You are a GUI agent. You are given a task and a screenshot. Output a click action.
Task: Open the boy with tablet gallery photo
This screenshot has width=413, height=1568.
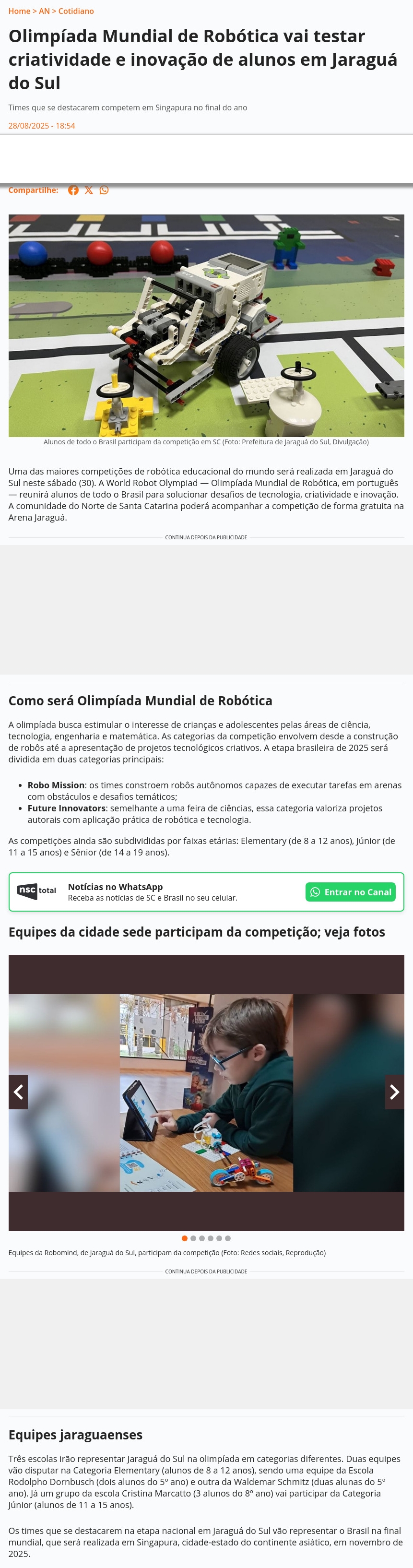click(206, 1093)
